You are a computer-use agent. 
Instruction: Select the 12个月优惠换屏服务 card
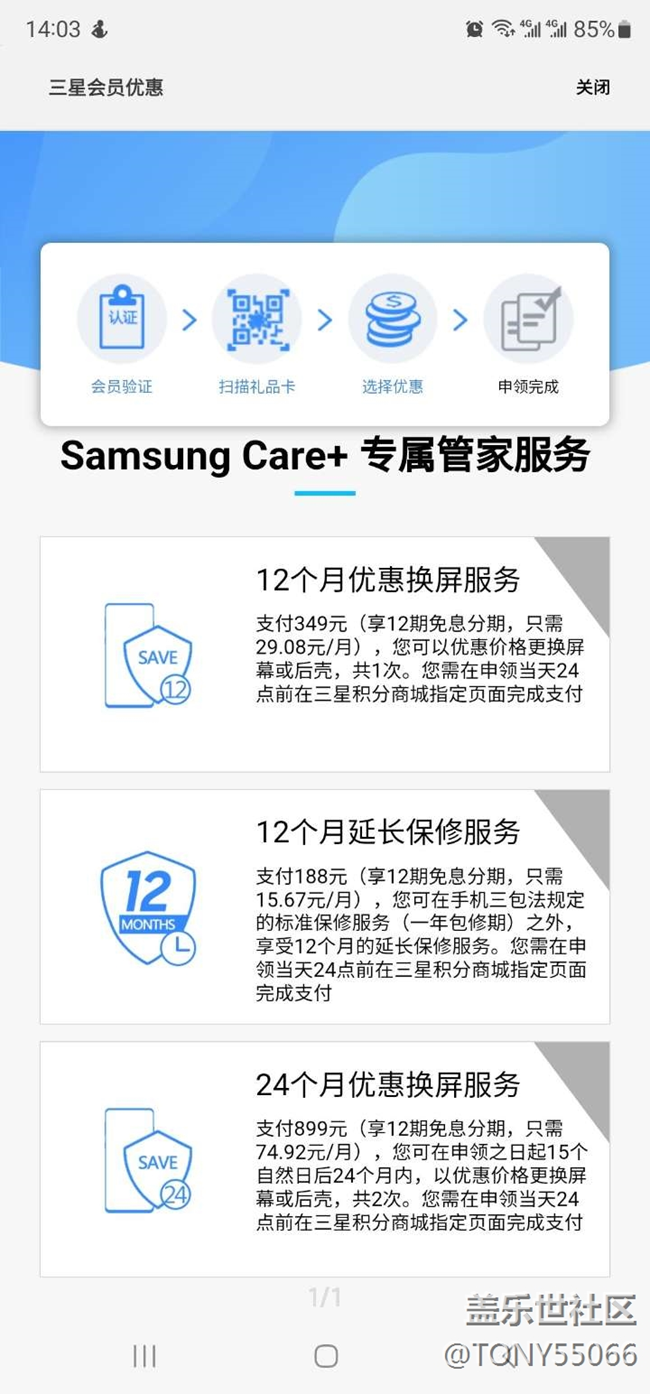[324, 654]
